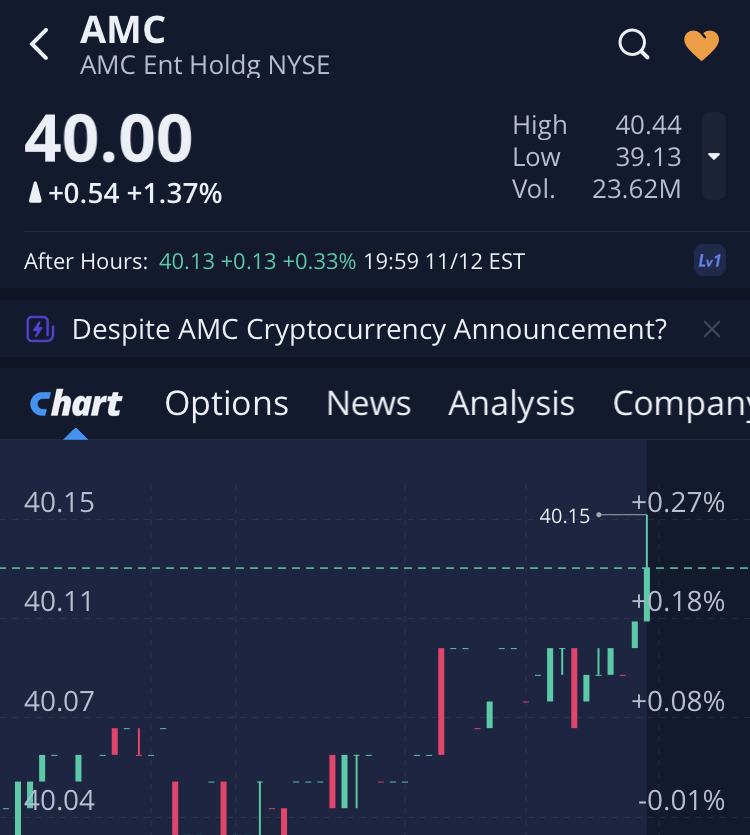Open the Analysis tab
This screenshot has width=750, height=835.
511,404
